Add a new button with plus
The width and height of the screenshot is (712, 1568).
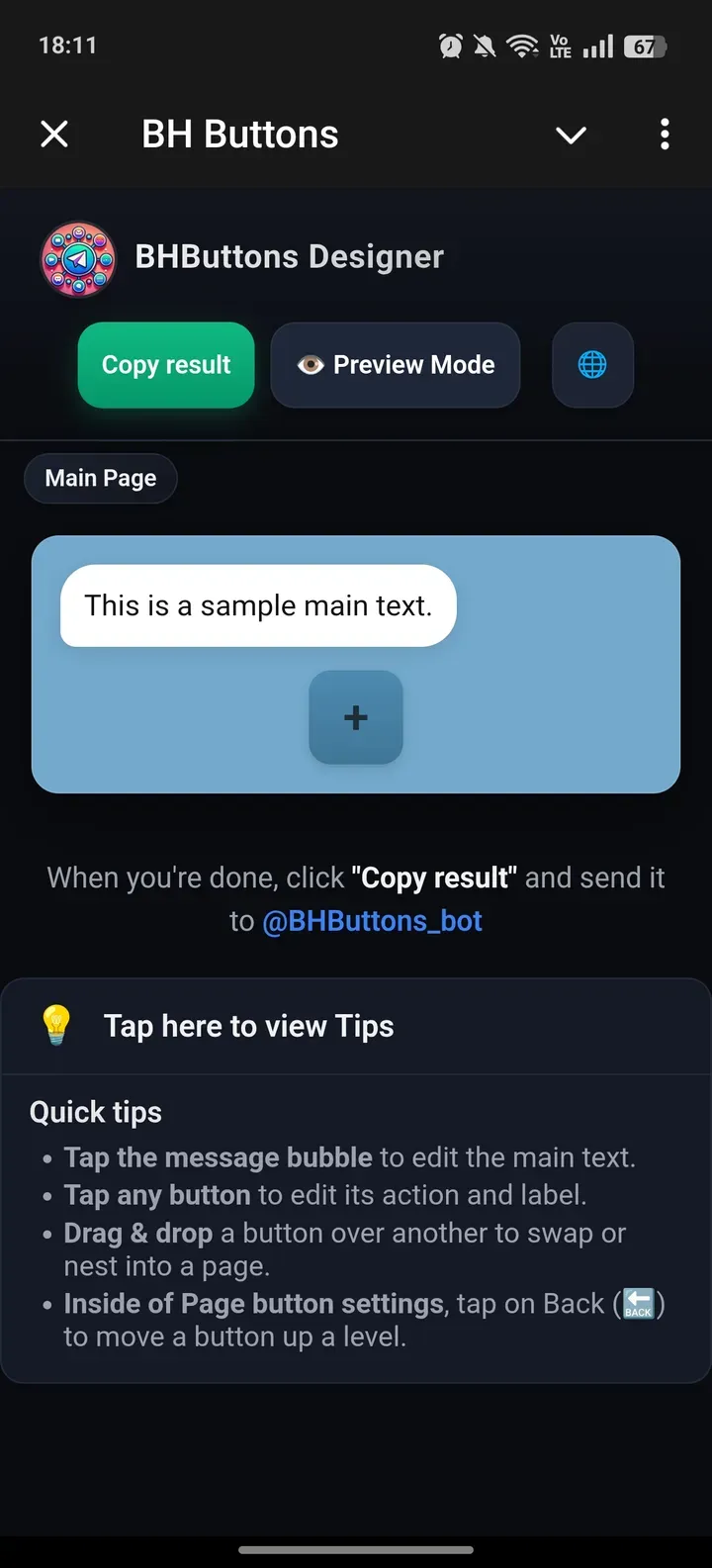click(356, 717)
